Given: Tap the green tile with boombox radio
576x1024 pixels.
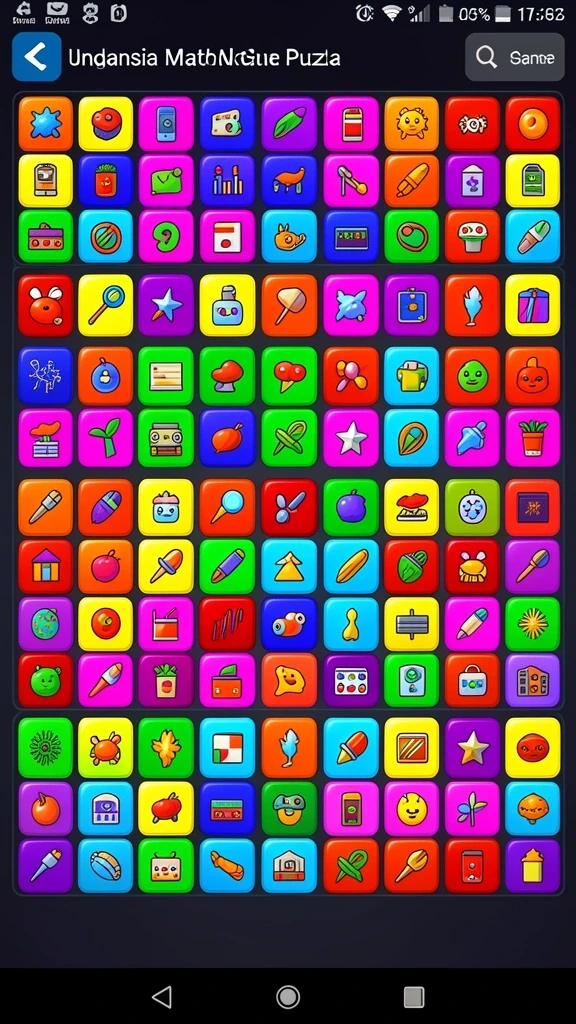Looking at the screenshot, I should click(166, 438).
